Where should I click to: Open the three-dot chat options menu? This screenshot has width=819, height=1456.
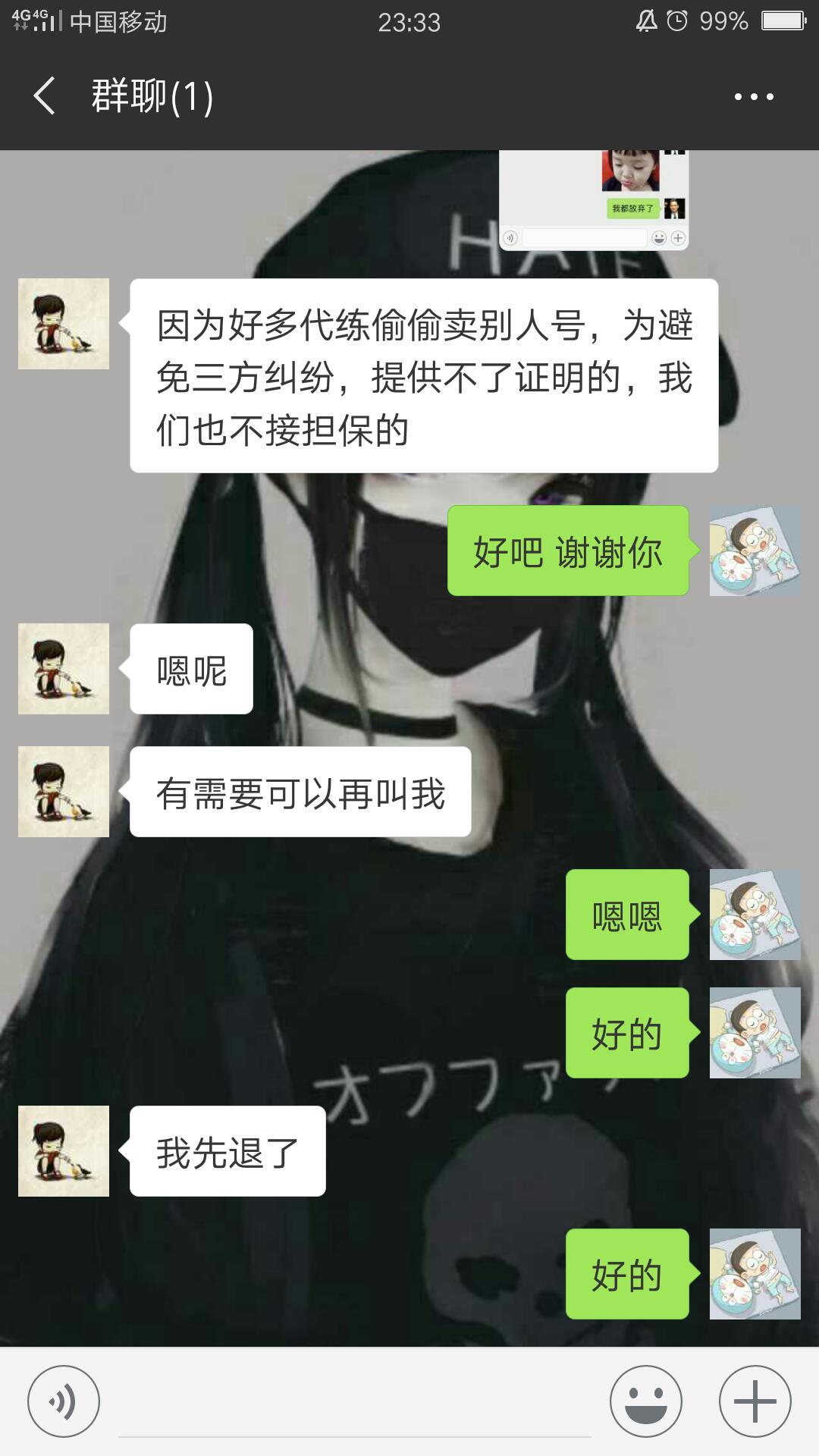tap(754, 96)
